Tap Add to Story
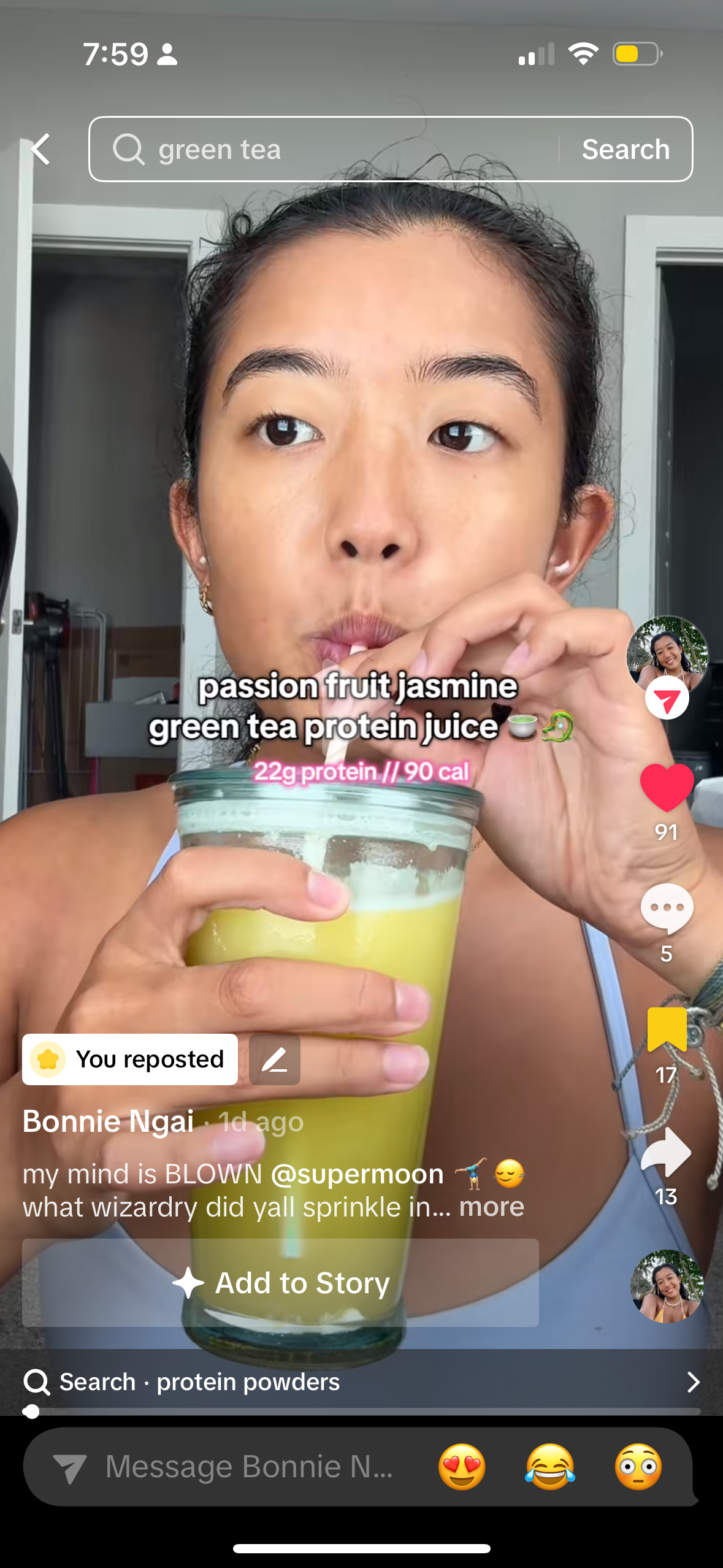Viewport: 723px width, 1568px height. 281,1283
